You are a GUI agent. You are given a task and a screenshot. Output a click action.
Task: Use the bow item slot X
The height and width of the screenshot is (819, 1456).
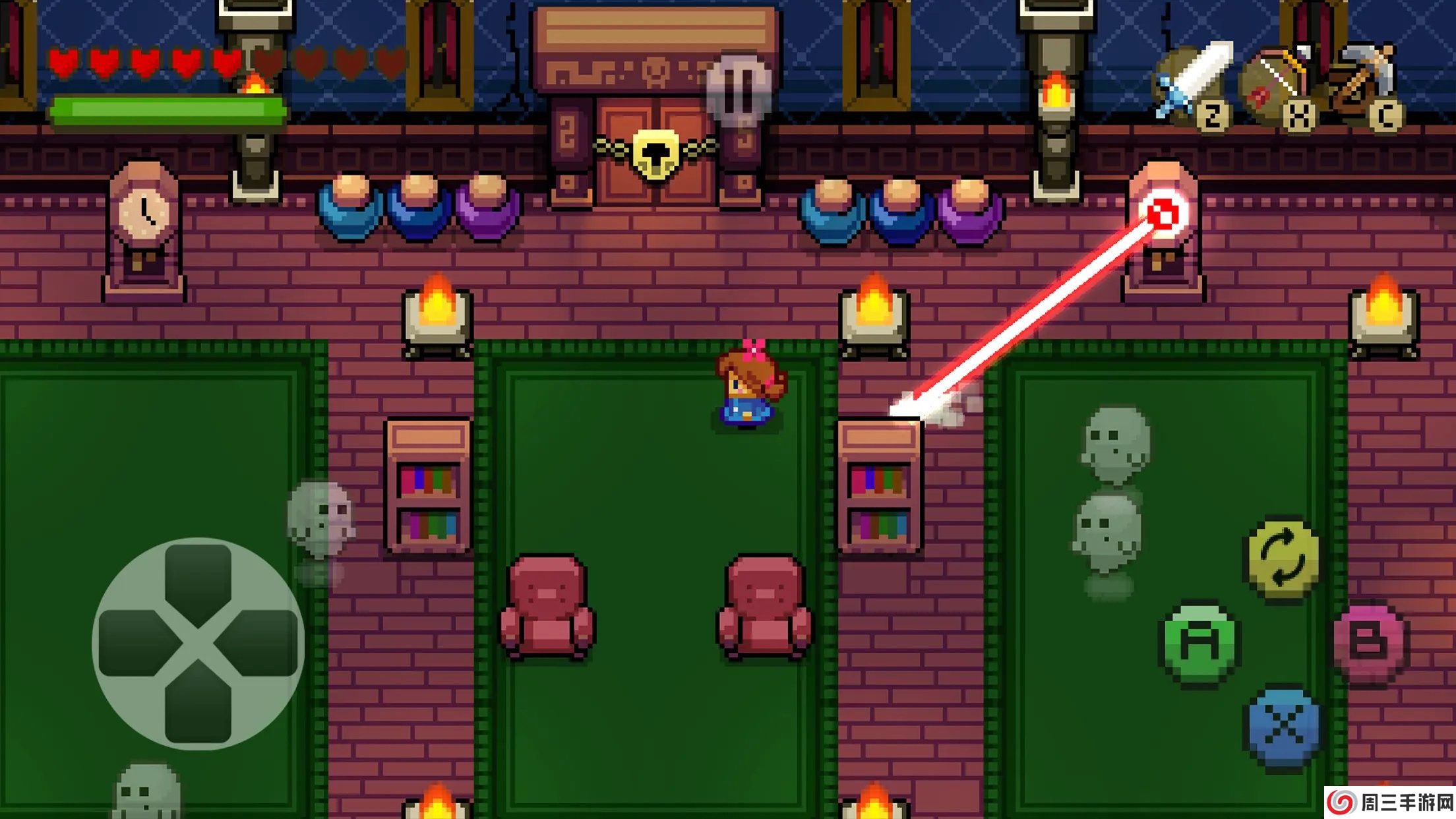tap(1277, 87)
